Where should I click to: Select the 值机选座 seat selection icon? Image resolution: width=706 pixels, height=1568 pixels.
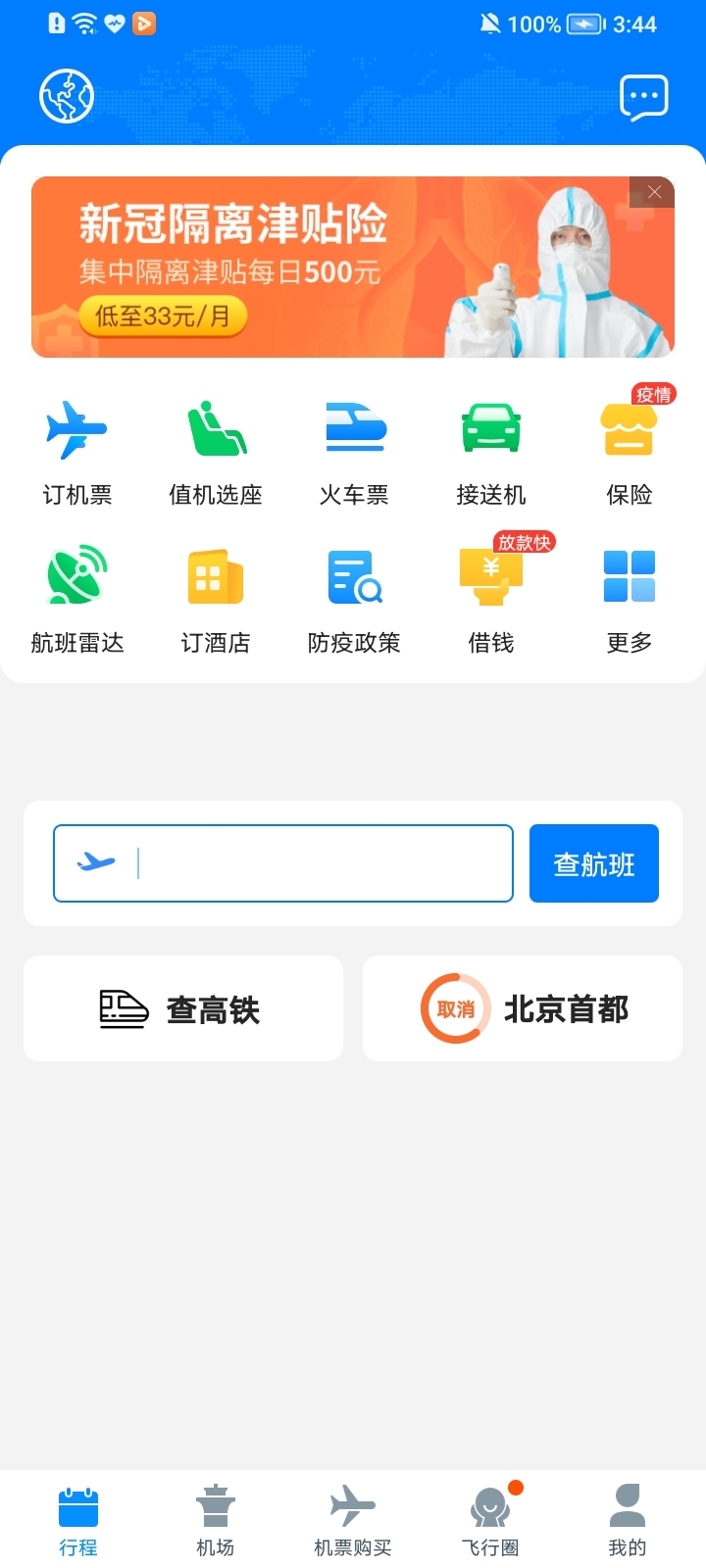pos(215,451)
